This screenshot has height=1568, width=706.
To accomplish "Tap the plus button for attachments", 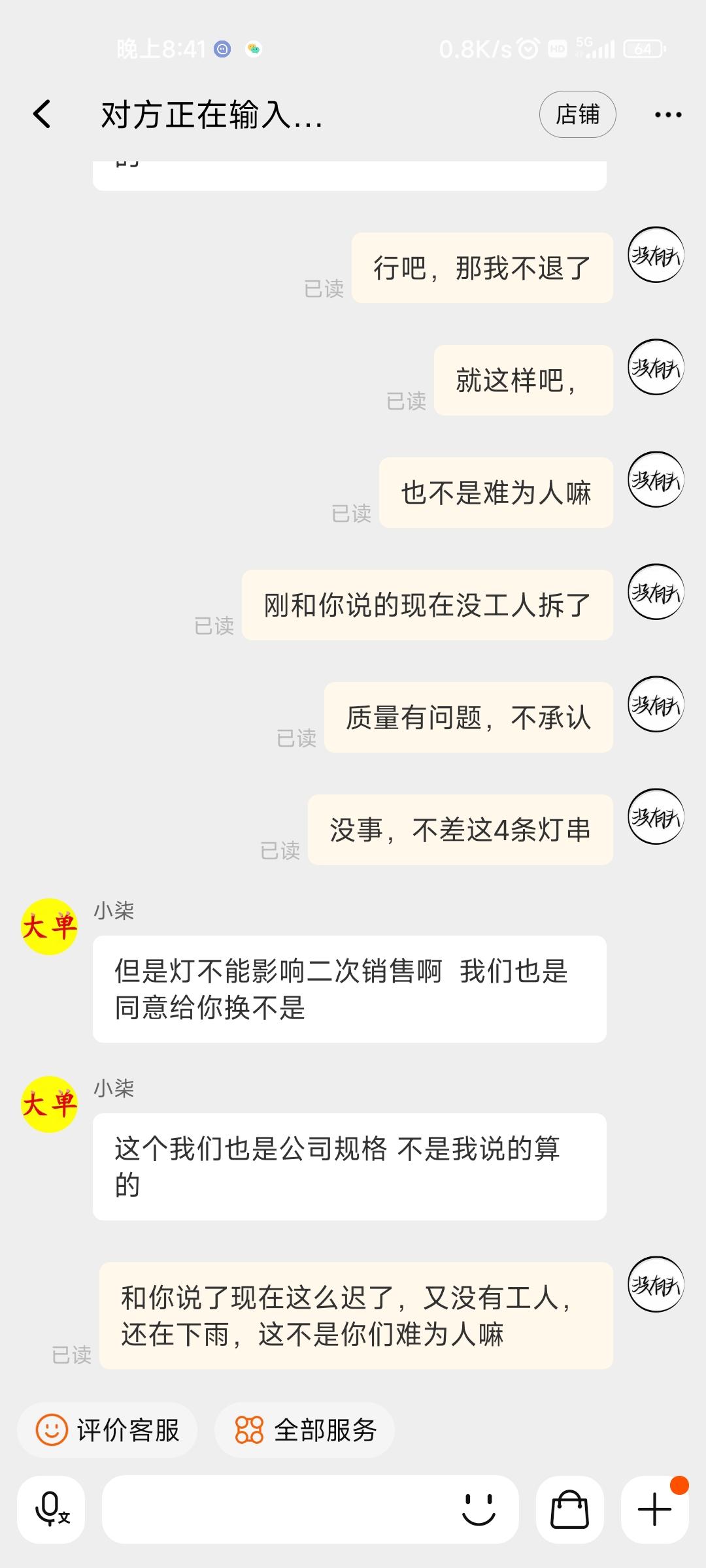I will (654, 1509).
